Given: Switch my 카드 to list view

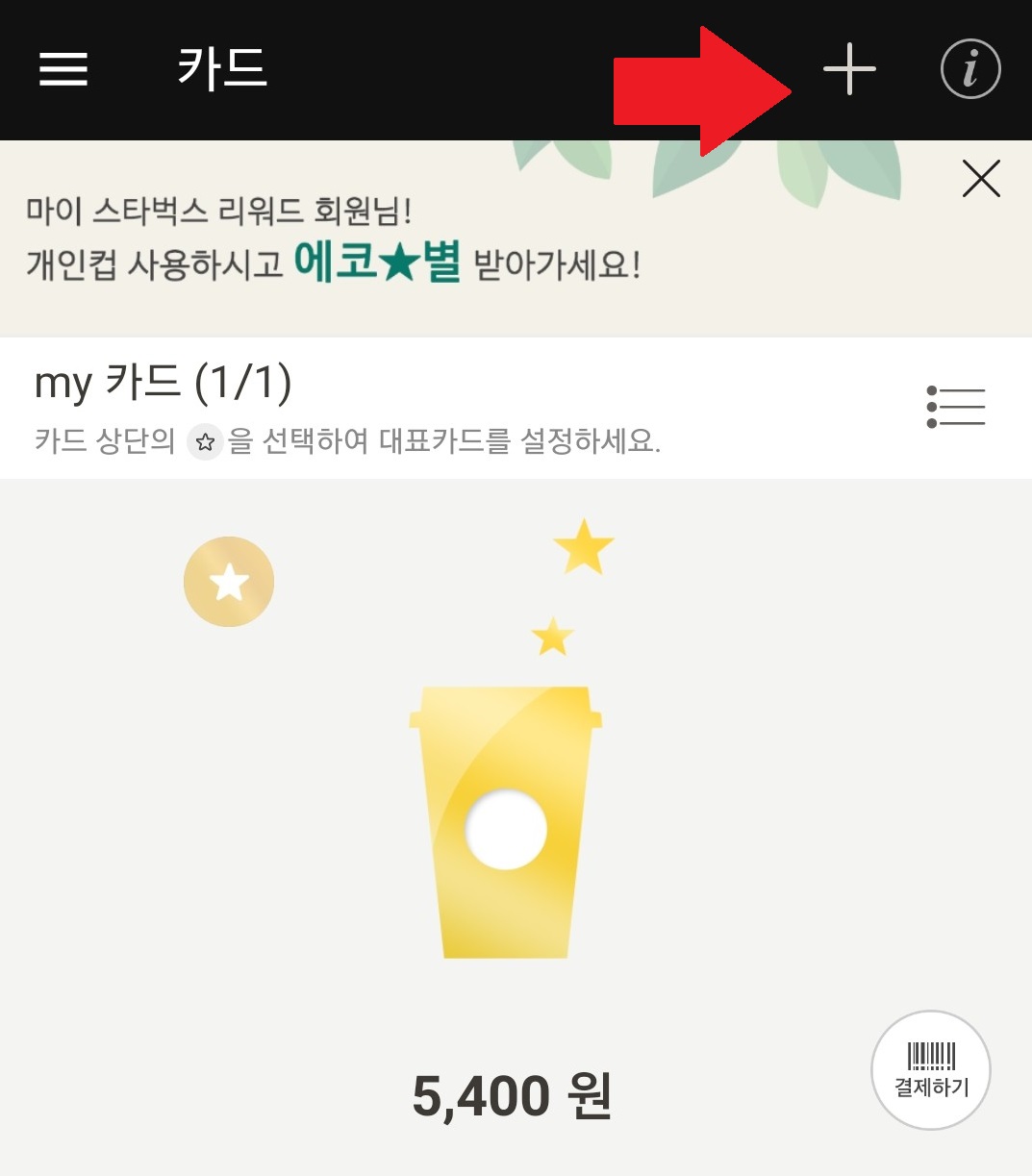Looking at the screenshot, I should [956, 407].
